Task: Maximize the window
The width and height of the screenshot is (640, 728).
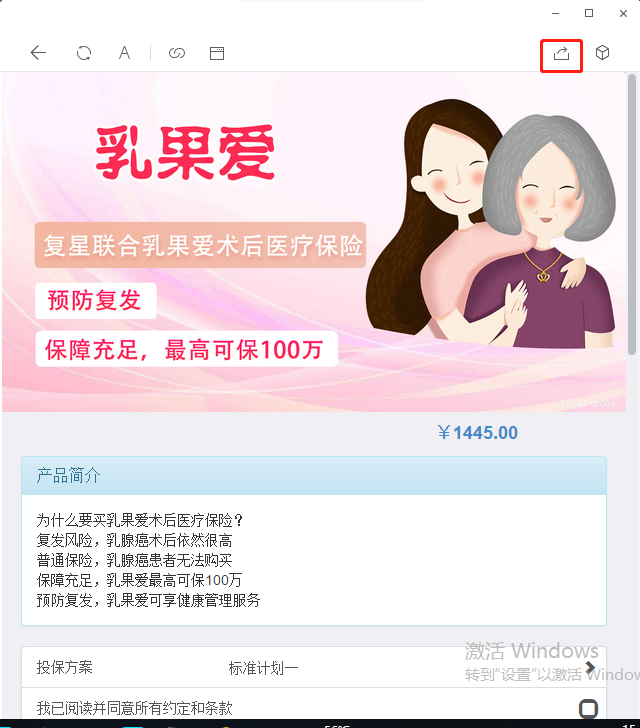Action: tap(589, 13)
